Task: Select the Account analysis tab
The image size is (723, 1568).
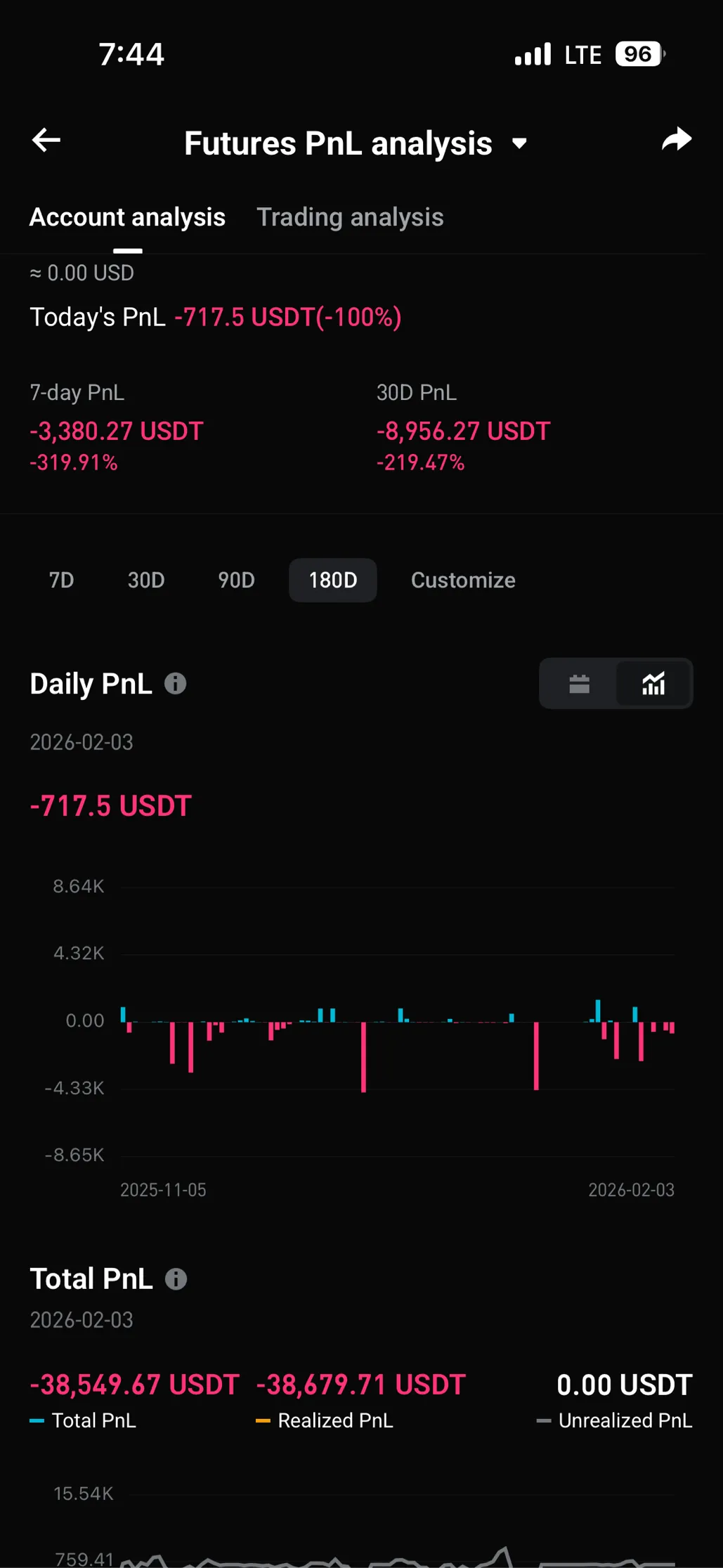Action: coord(127,217)
